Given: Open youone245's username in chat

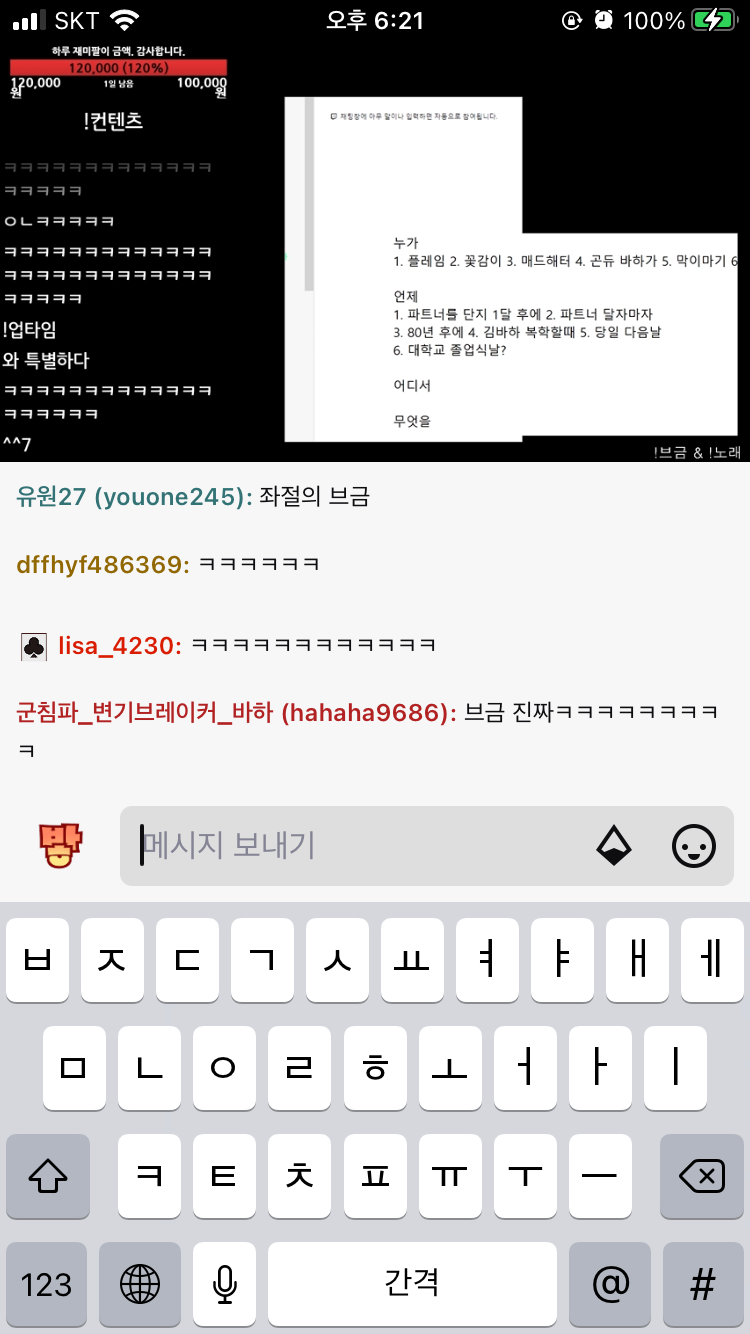Looking at the screenshot, I should pyautogui.click(x=135, y=497).
